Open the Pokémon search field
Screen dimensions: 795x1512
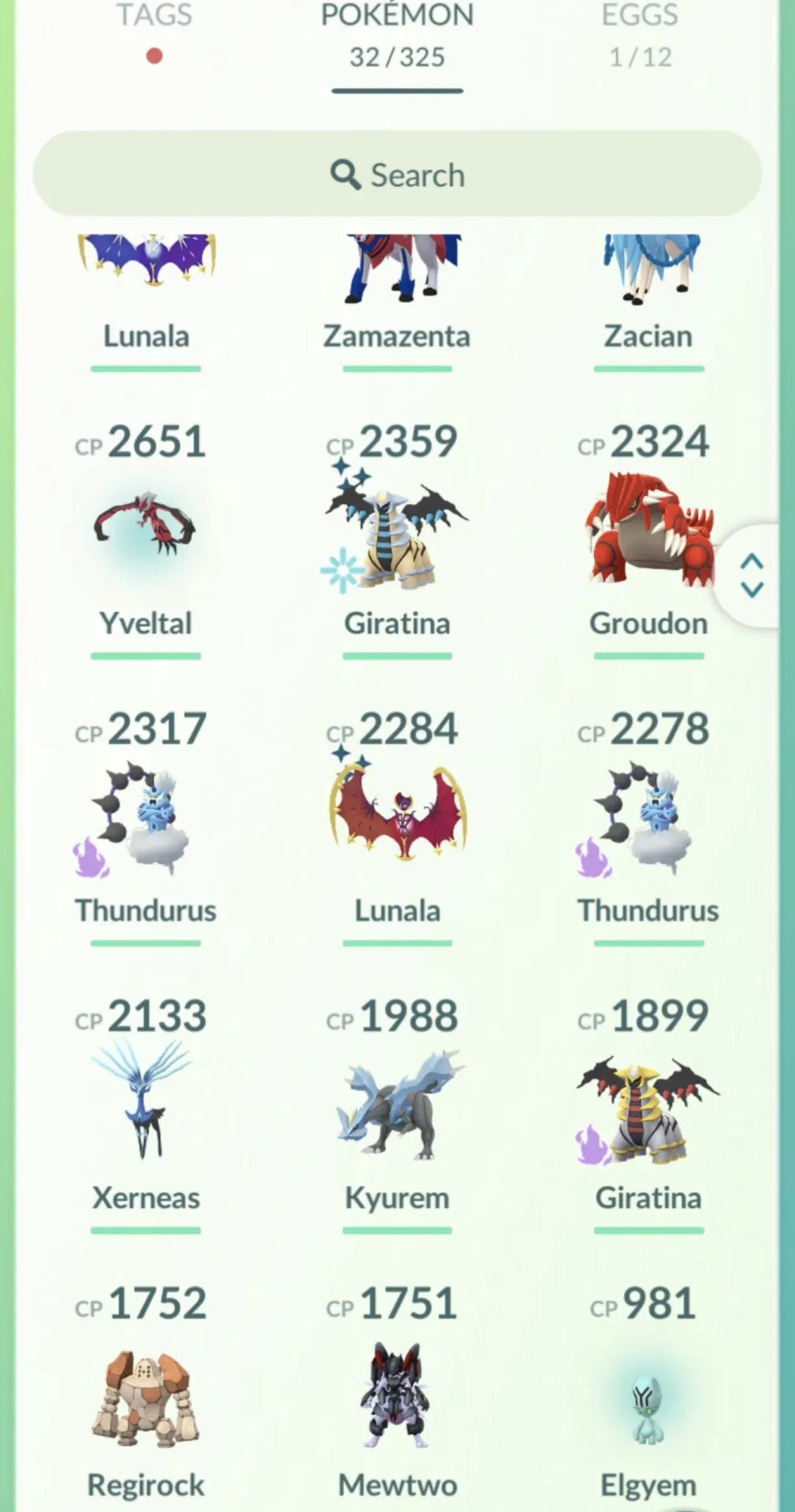(397, 174)
